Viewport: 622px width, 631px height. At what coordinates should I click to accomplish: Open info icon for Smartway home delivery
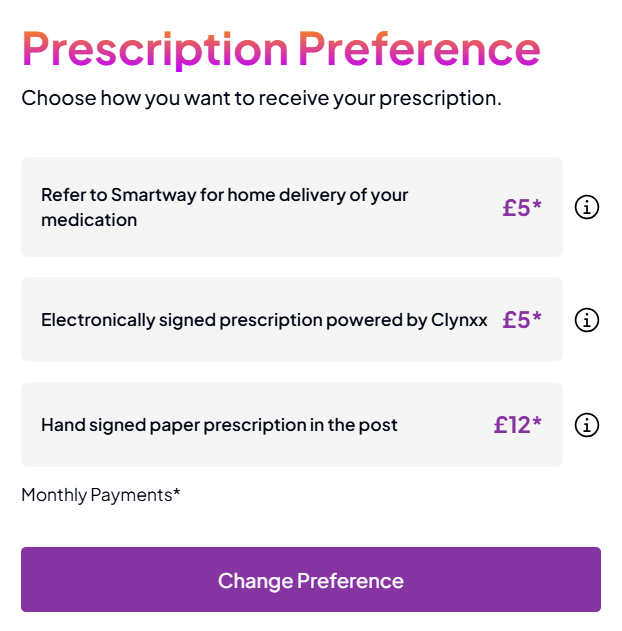click(x=587, y=207)
